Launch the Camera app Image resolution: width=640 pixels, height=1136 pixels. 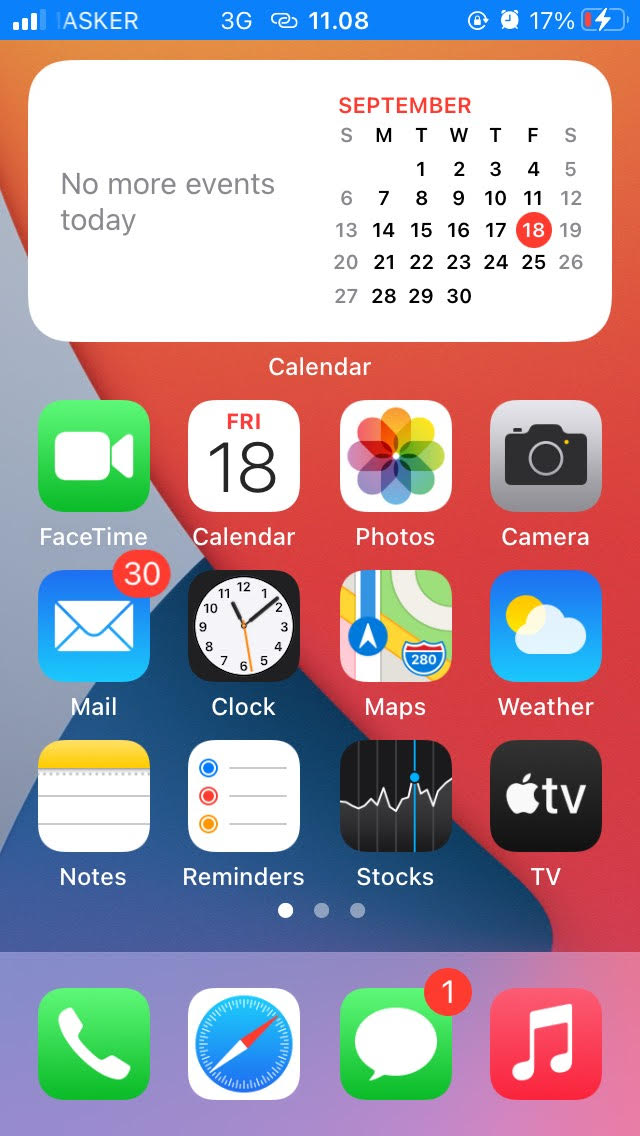(x=545, y=457)
